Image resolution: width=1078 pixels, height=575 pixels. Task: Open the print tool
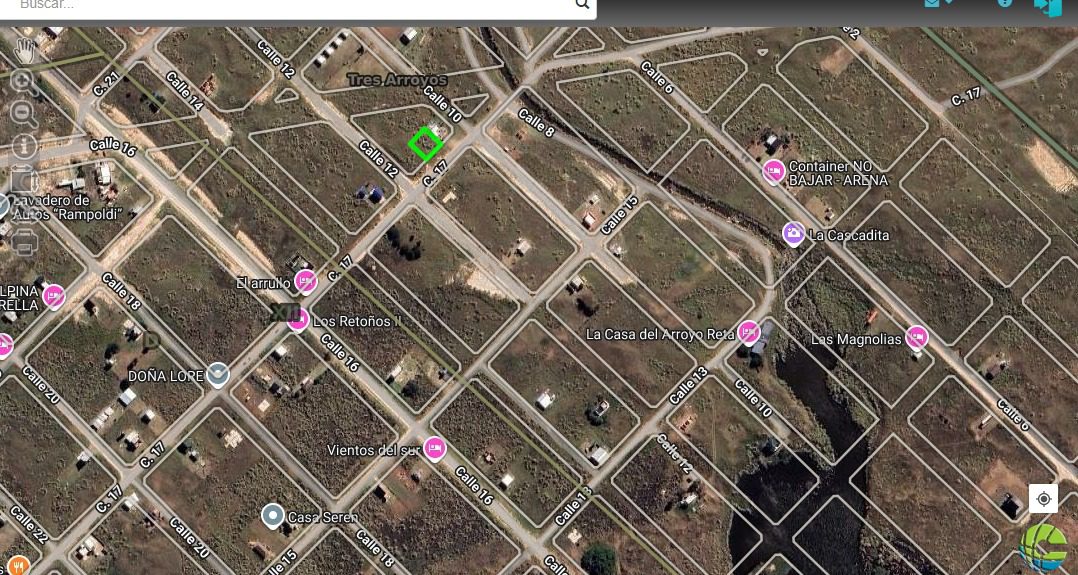pyautogui.click(x=25, y=241)
